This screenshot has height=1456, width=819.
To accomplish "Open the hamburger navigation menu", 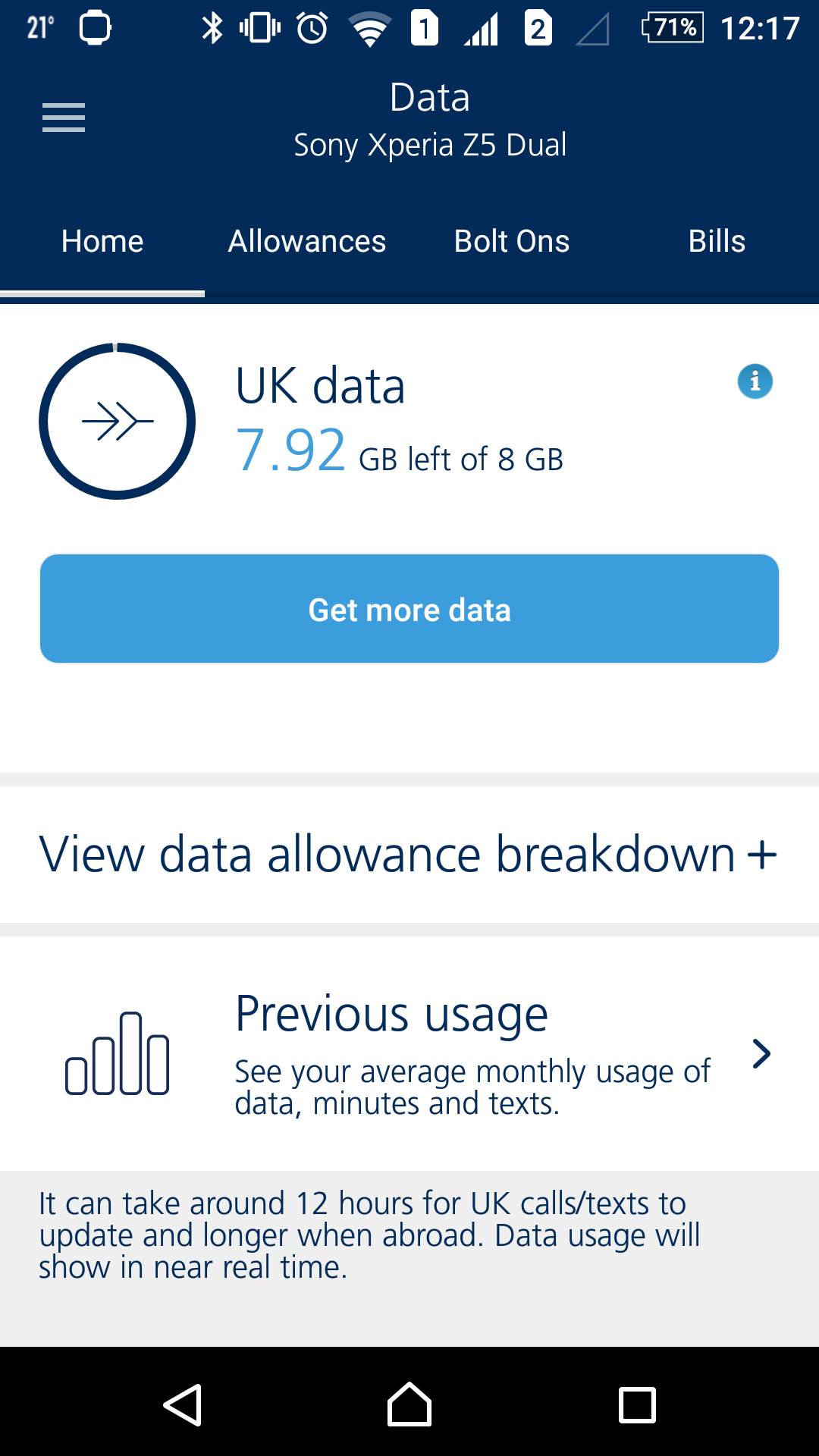I will pyautogui.click(x=63, y=117).
